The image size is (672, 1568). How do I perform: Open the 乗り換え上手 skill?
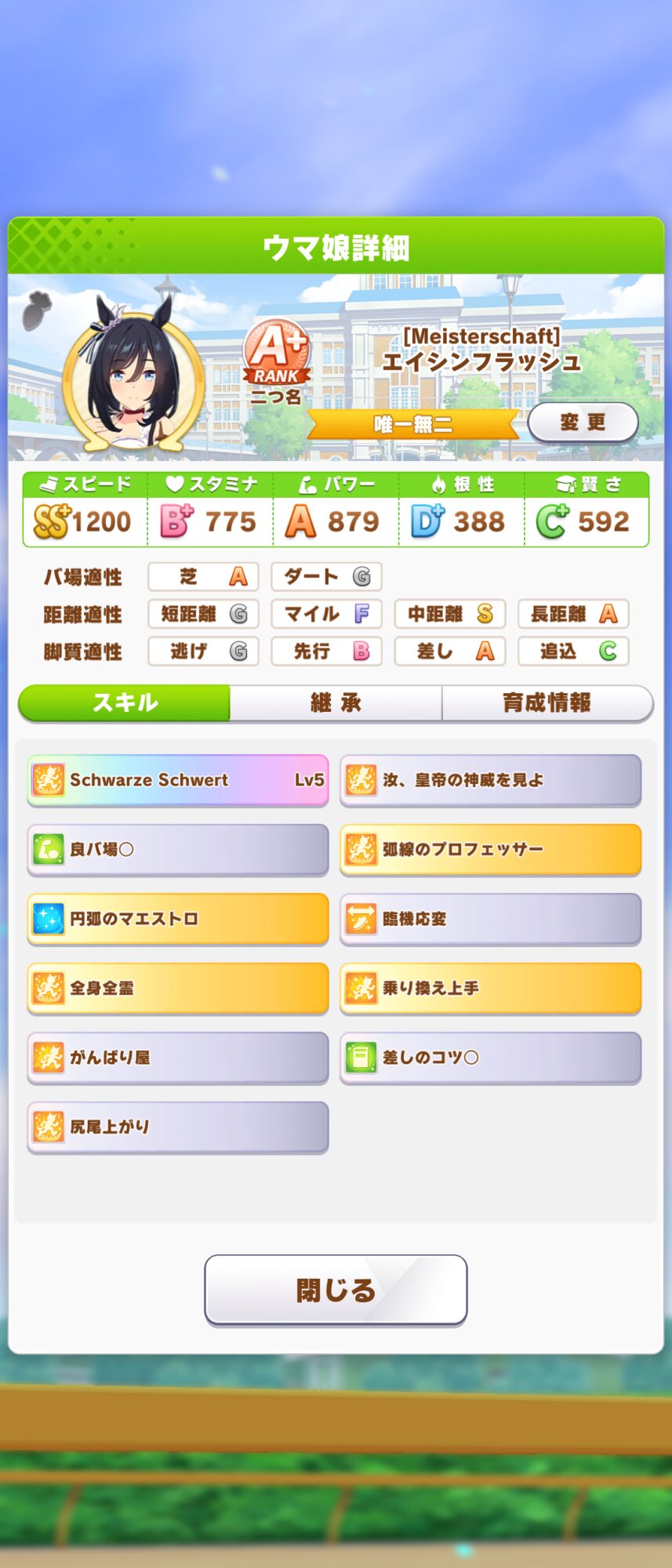coord(490,988)
